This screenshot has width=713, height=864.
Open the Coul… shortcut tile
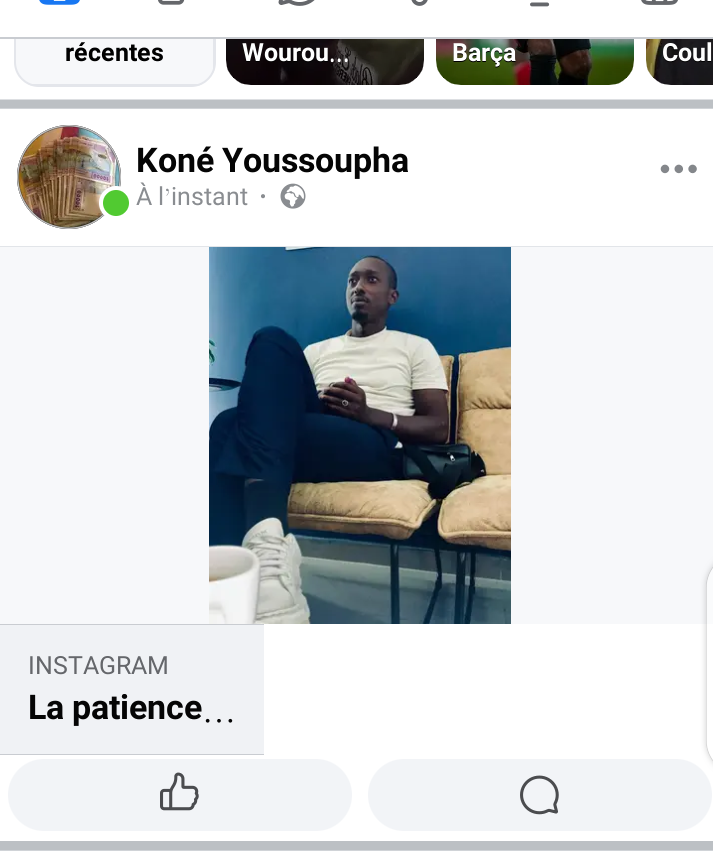682,60
